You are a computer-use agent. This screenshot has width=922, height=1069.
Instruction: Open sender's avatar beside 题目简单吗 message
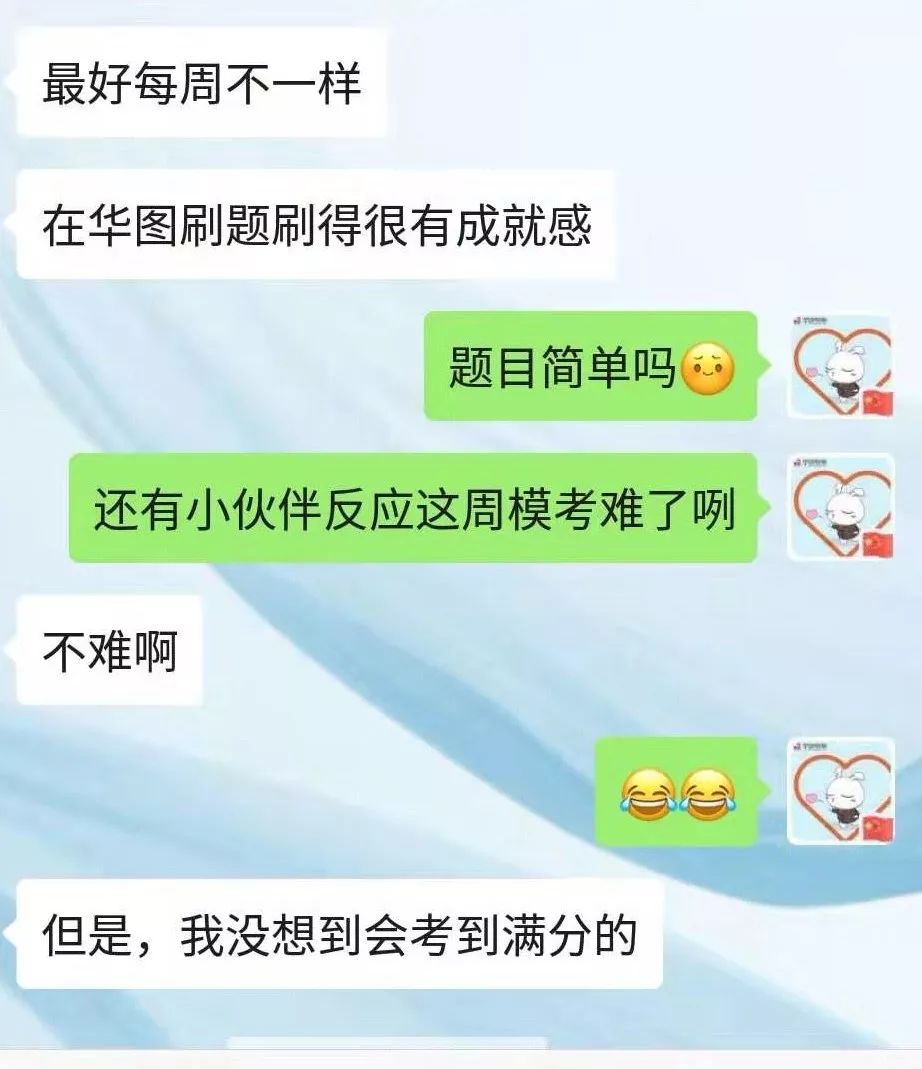click(x=840, y=365)
